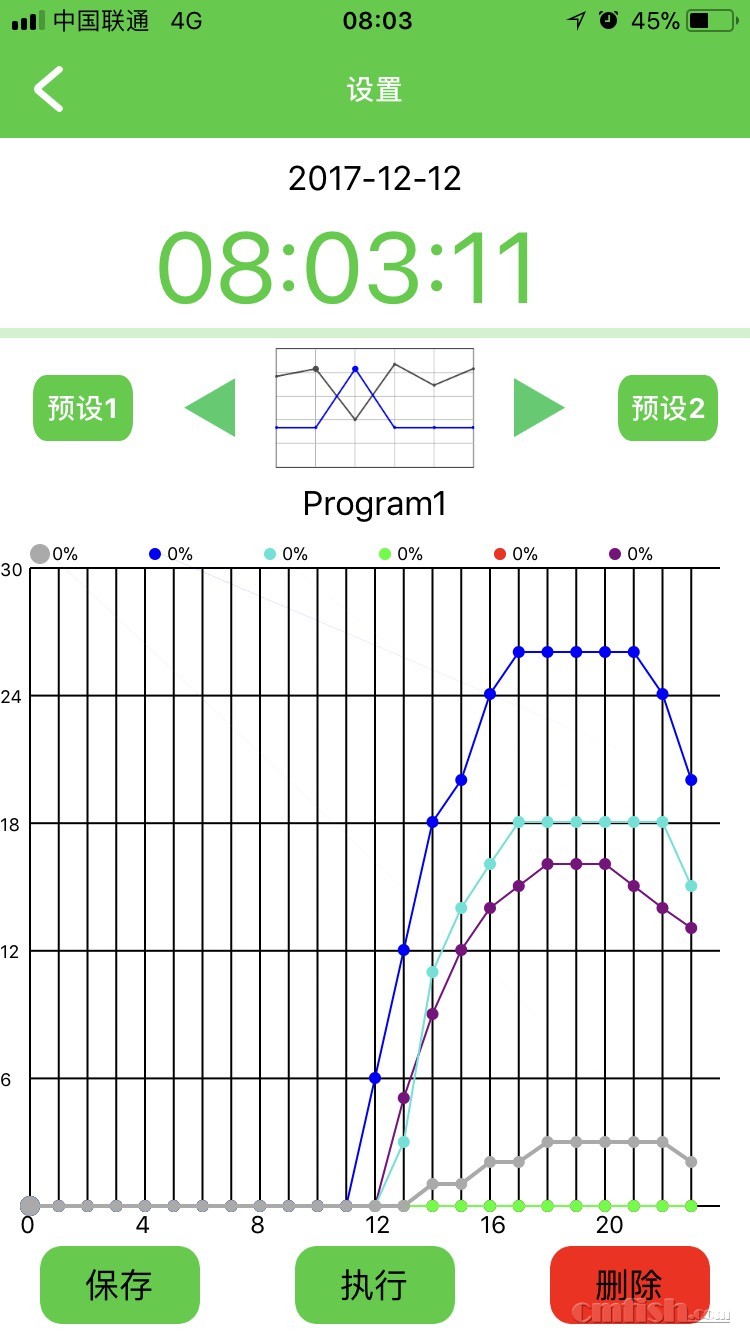Select the purple channel legend dot
Screen dimensions: 750x1334
[615, 554]
